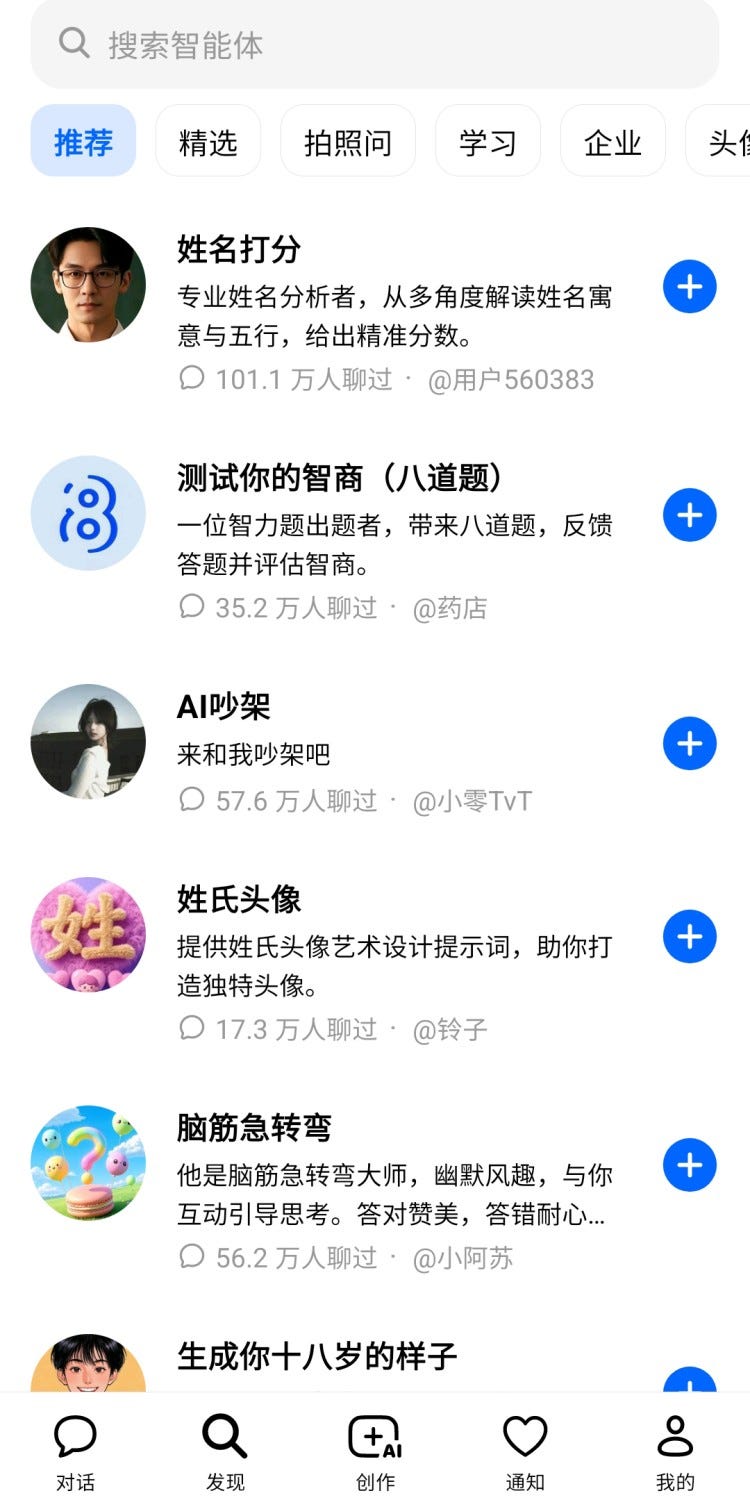This screenshot has width=750, height=1500.
Task: Switch to the 通知 tab
Action: coord(525,1450)
